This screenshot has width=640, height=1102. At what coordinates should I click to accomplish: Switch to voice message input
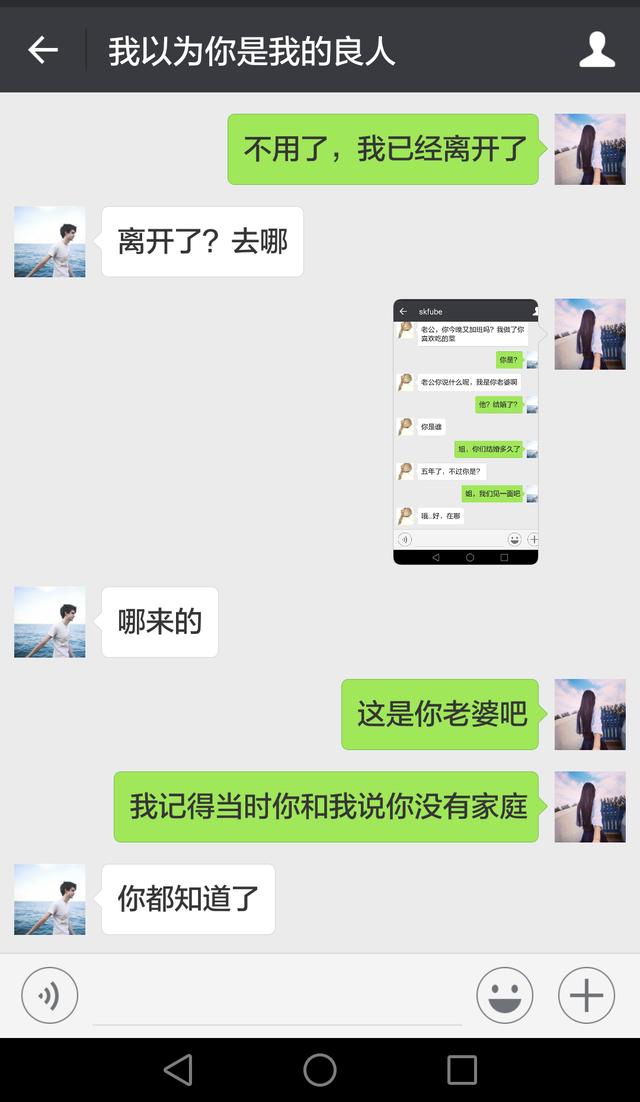pos(49,995)
